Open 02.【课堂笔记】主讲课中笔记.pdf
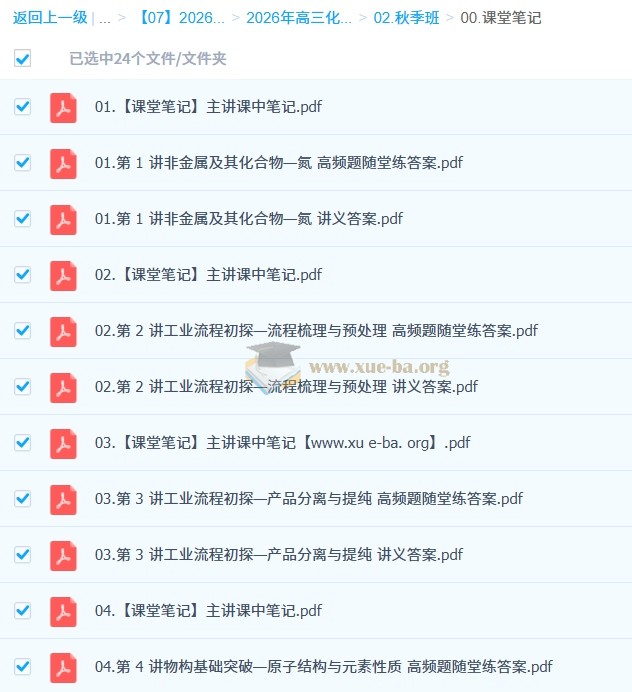 (208, 275)
